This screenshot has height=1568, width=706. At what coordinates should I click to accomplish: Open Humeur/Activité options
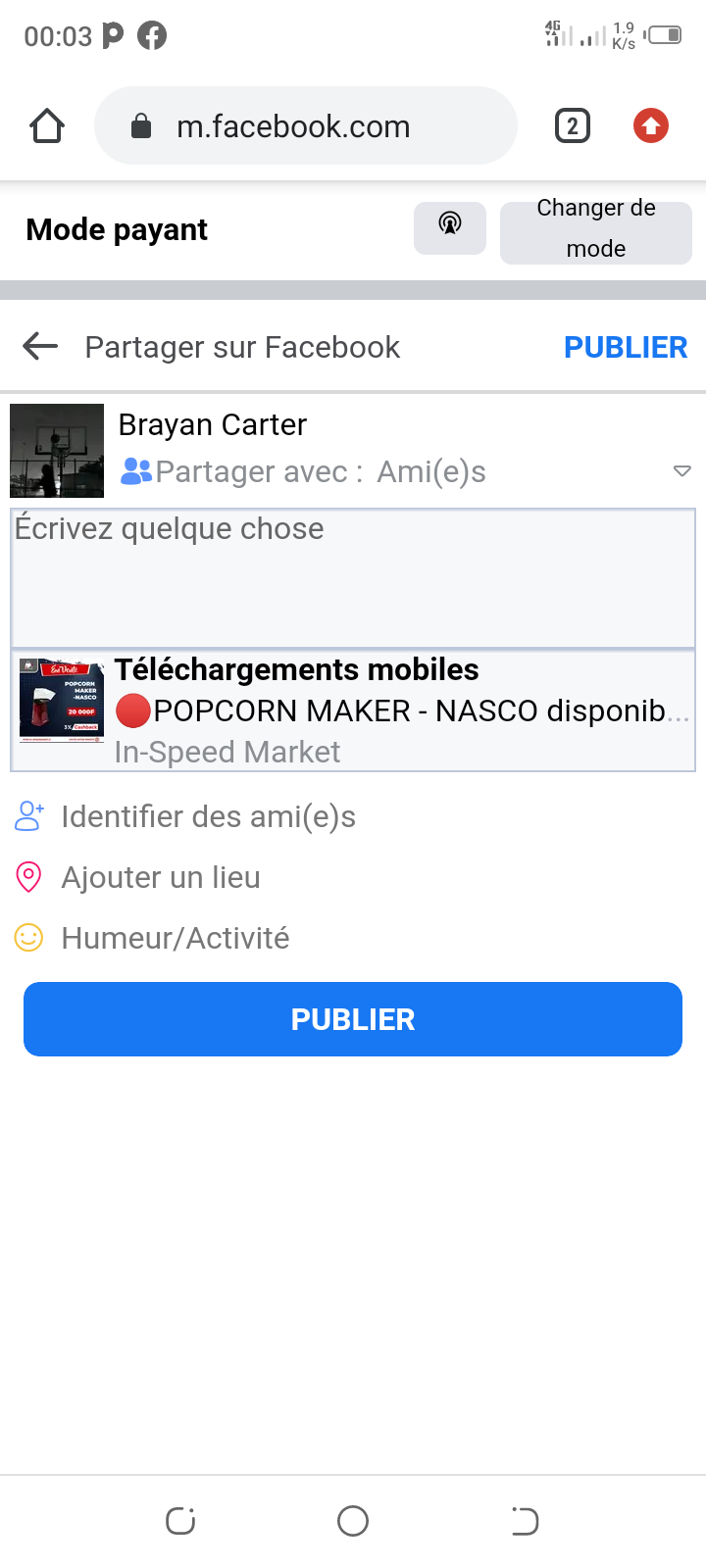(x=175, y=938)
